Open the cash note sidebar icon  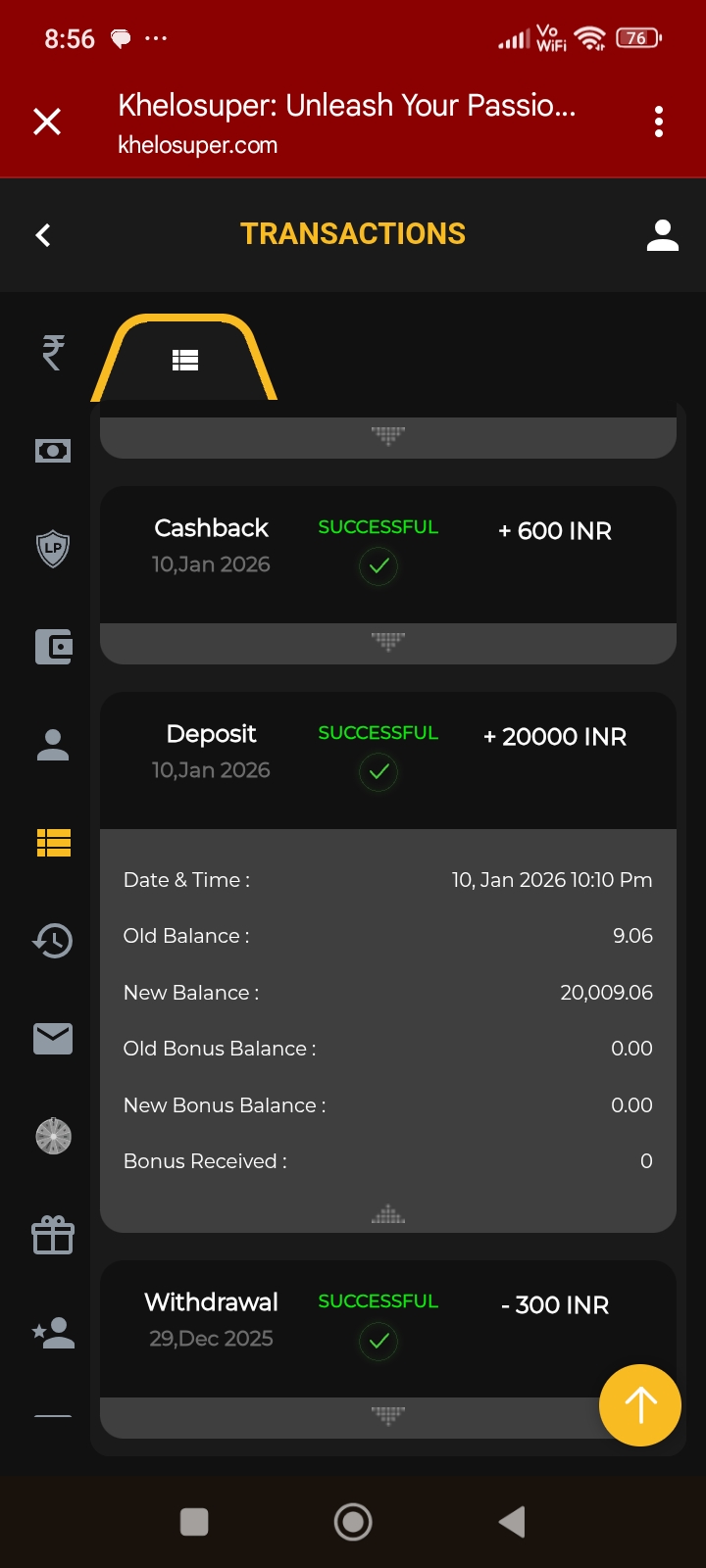[x=53, y=451]
